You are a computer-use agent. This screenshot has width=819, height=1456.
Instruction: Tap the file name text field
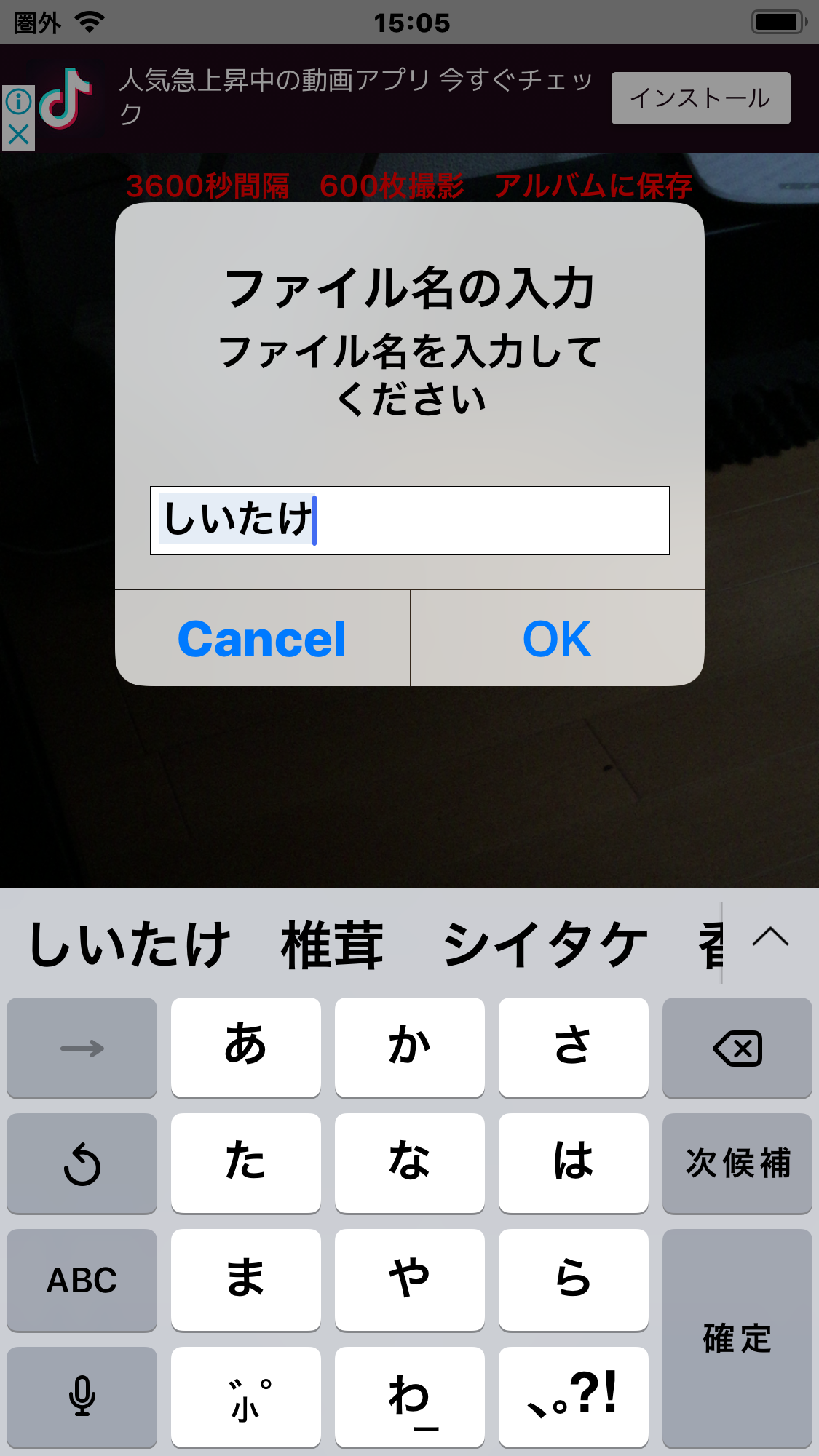409,520
